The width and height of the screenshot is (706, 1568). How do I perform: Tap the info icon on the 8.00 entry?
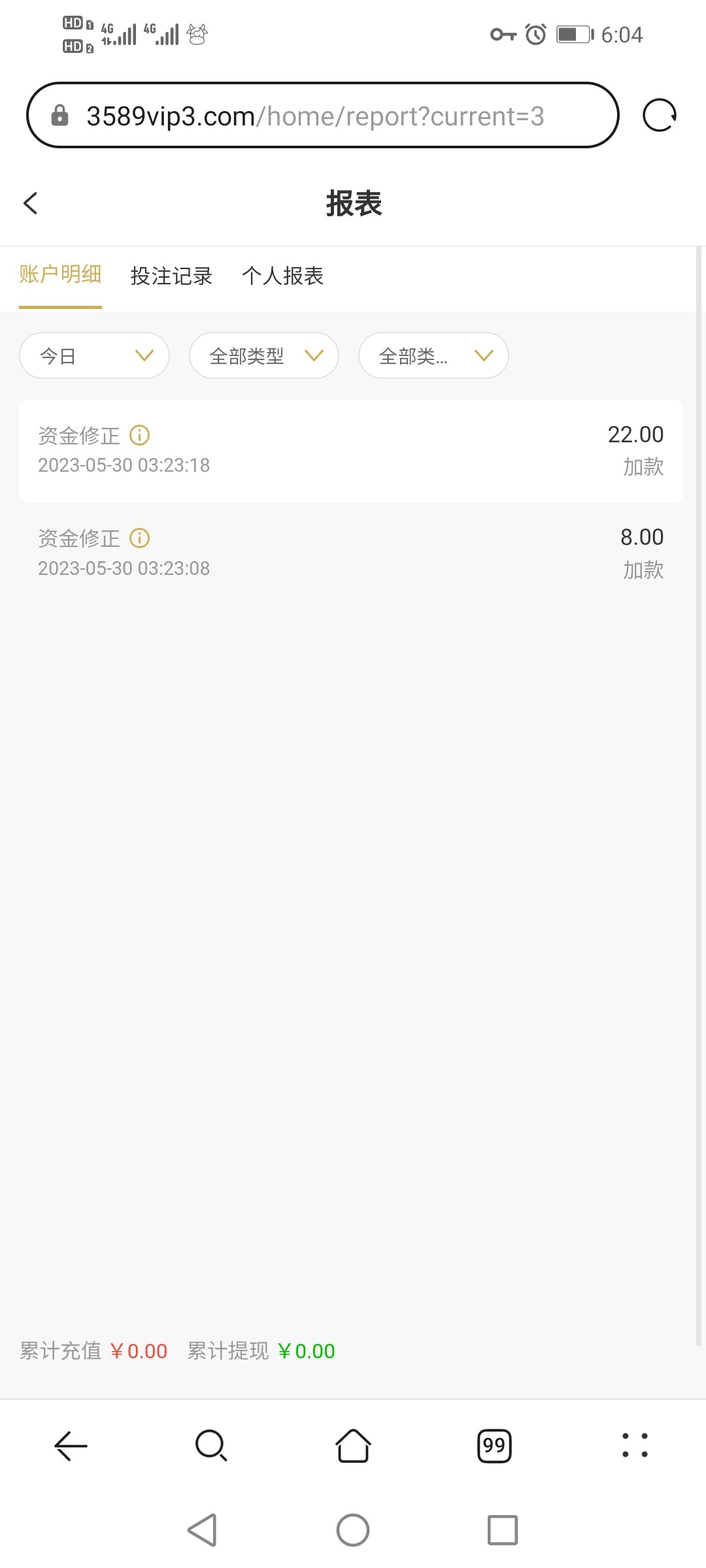point(139,538)
